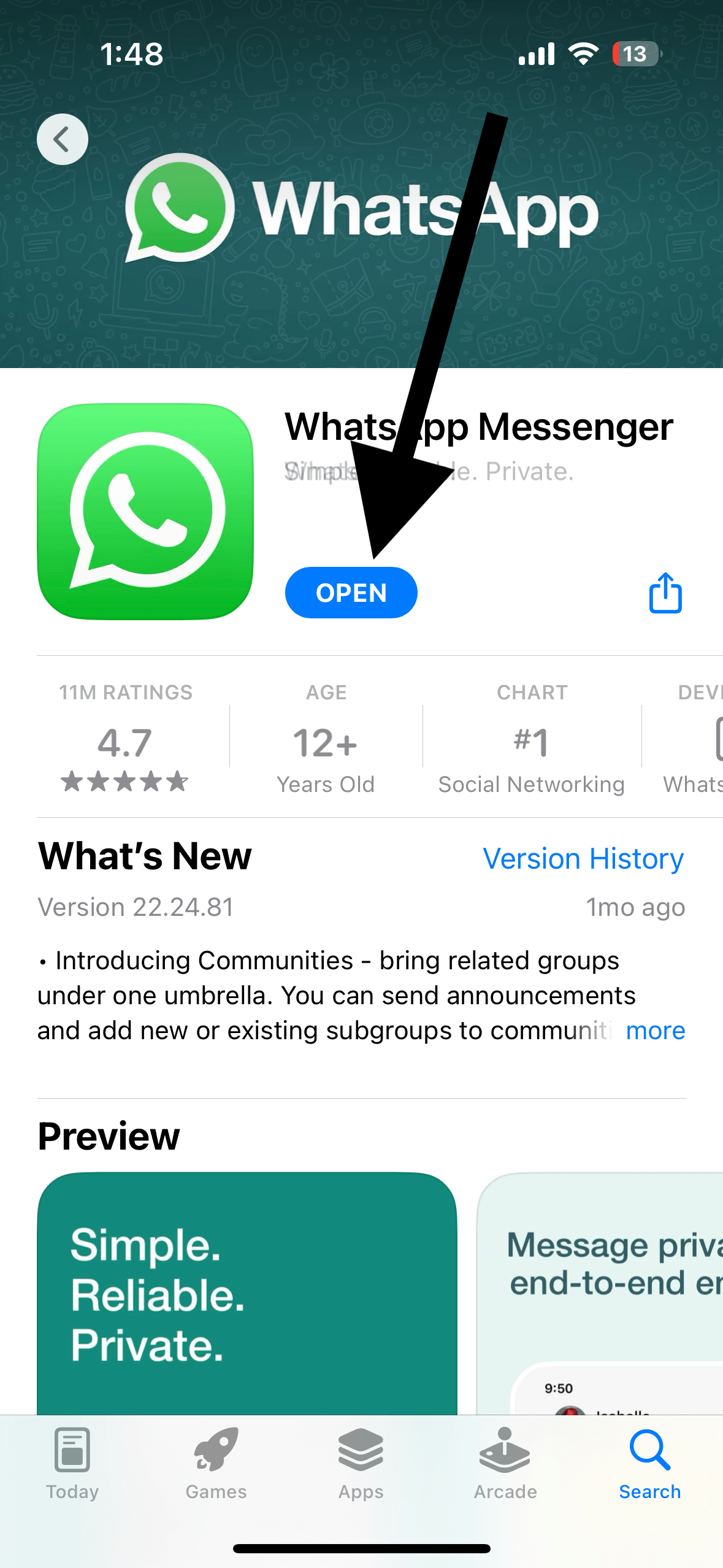Expand What's New text with more
The height and width of the screenshot is (1568, 723).
[x=655, y=1031]
